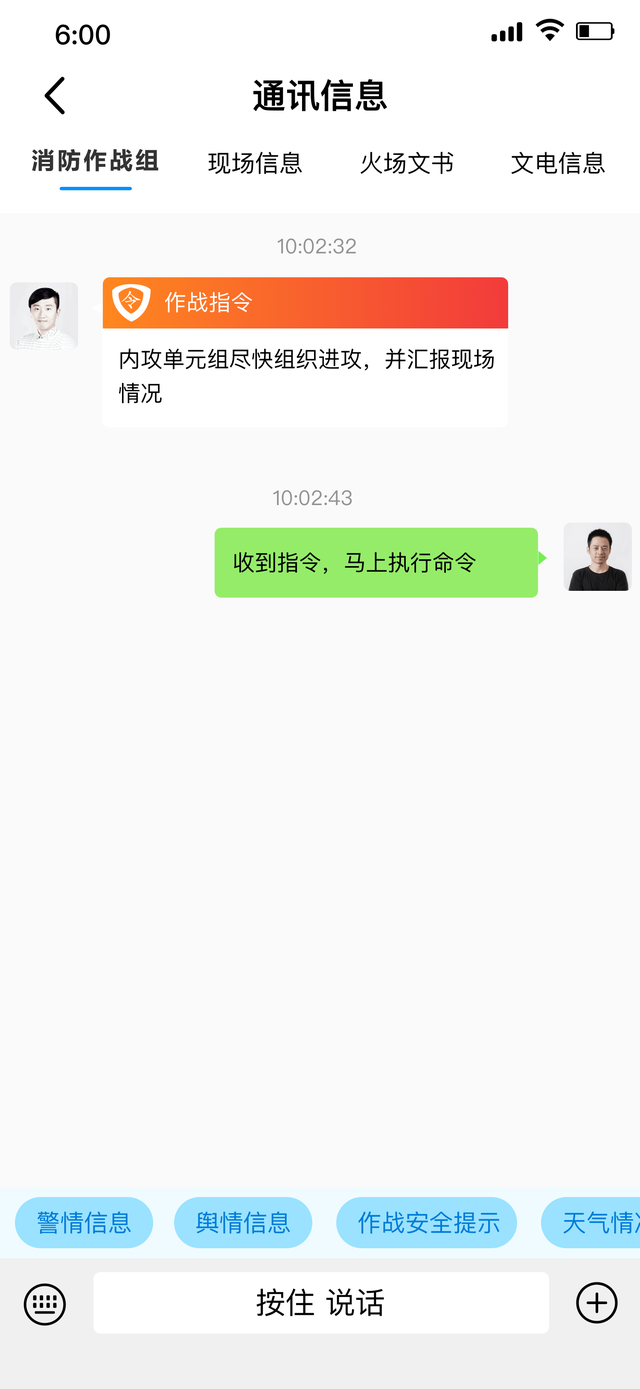
Task: Tap the 警情信息 chip
Action: pyautogui.click(x=84, y=1222)
